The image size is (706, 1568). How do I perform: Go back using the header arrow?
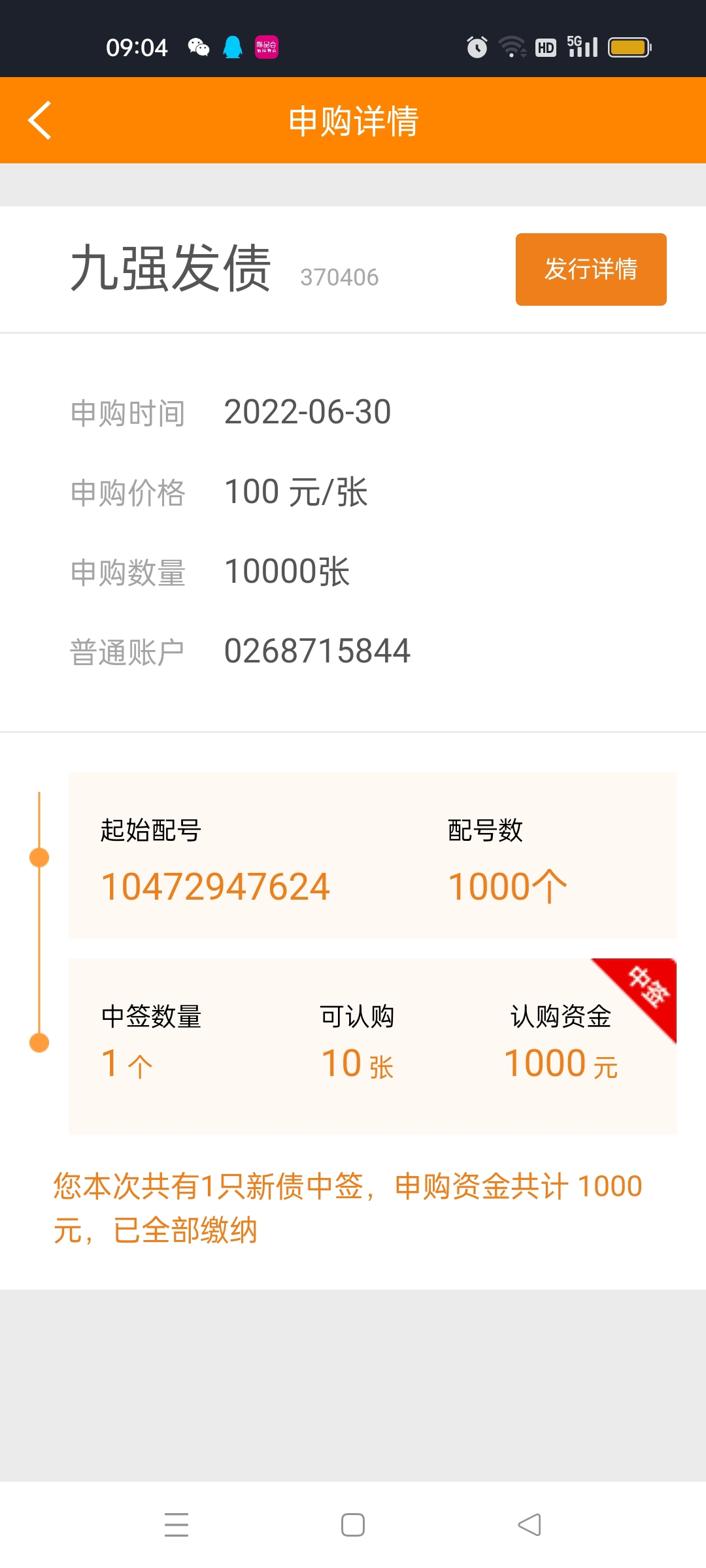pyautogui.click(x=40, y=120)
